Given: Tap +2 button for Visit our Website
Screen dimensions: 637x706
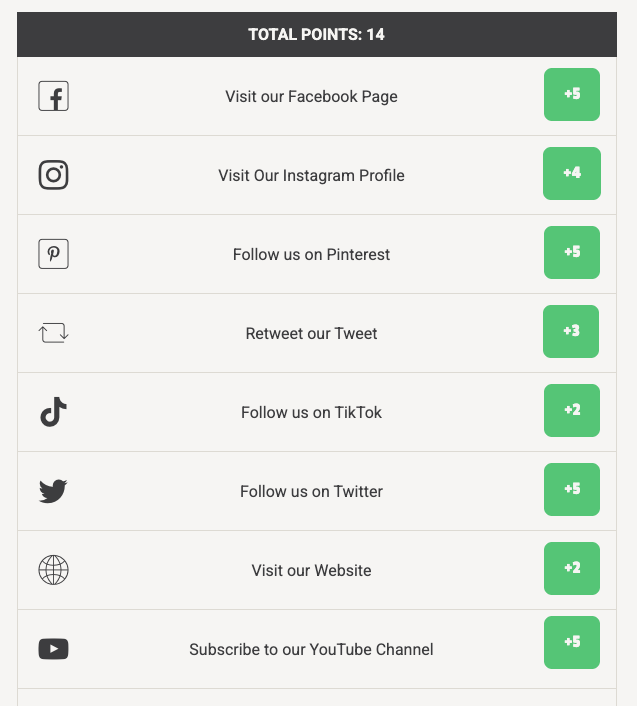Looking at the screenshot, I should tap(571, 568).
